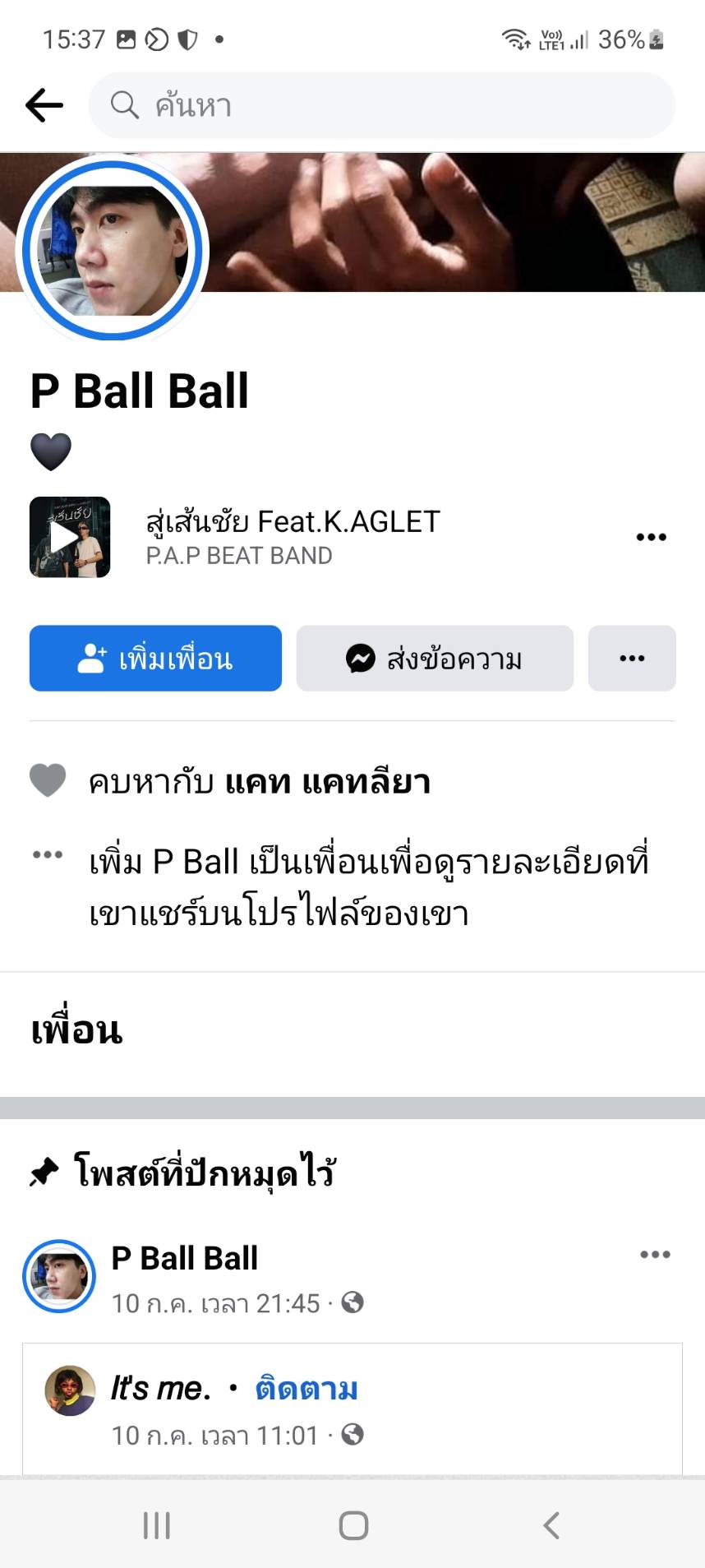
Task: Open P Ball Ball name on pinned post
Action: pos(185,1258)
